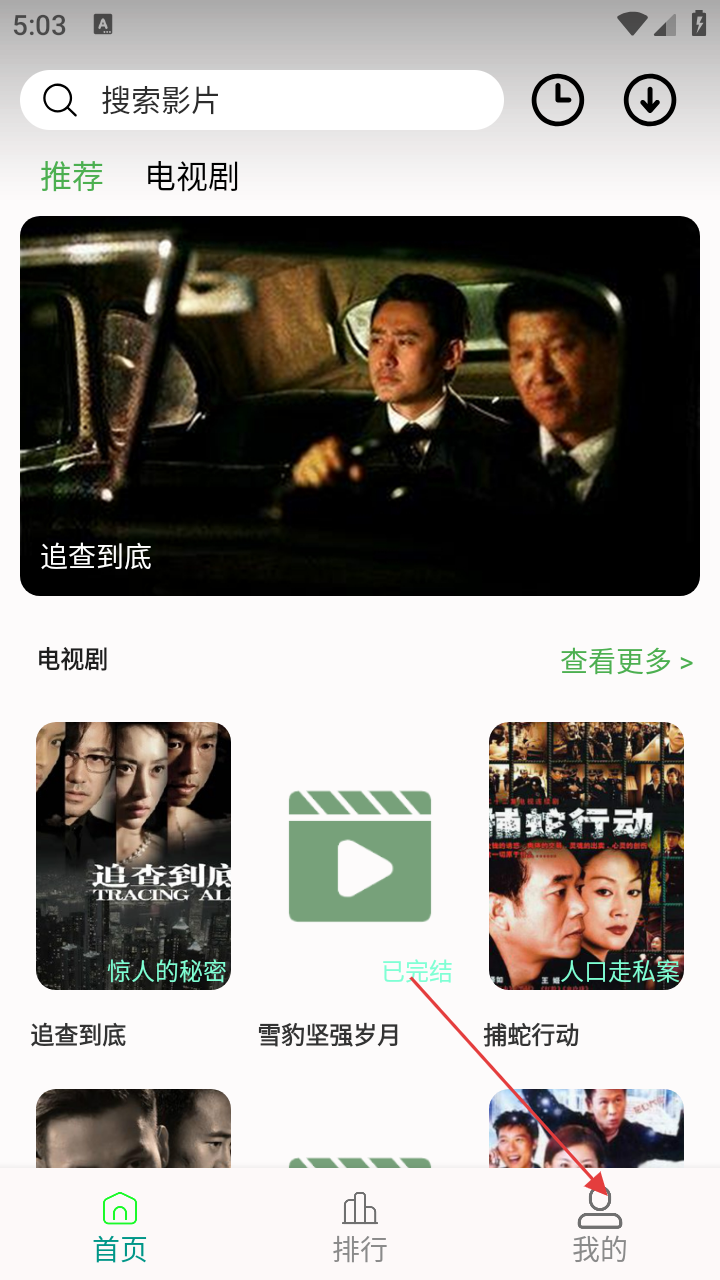
Task: Tap 查看更多 for 电视剧
Action: click(626, 661)
